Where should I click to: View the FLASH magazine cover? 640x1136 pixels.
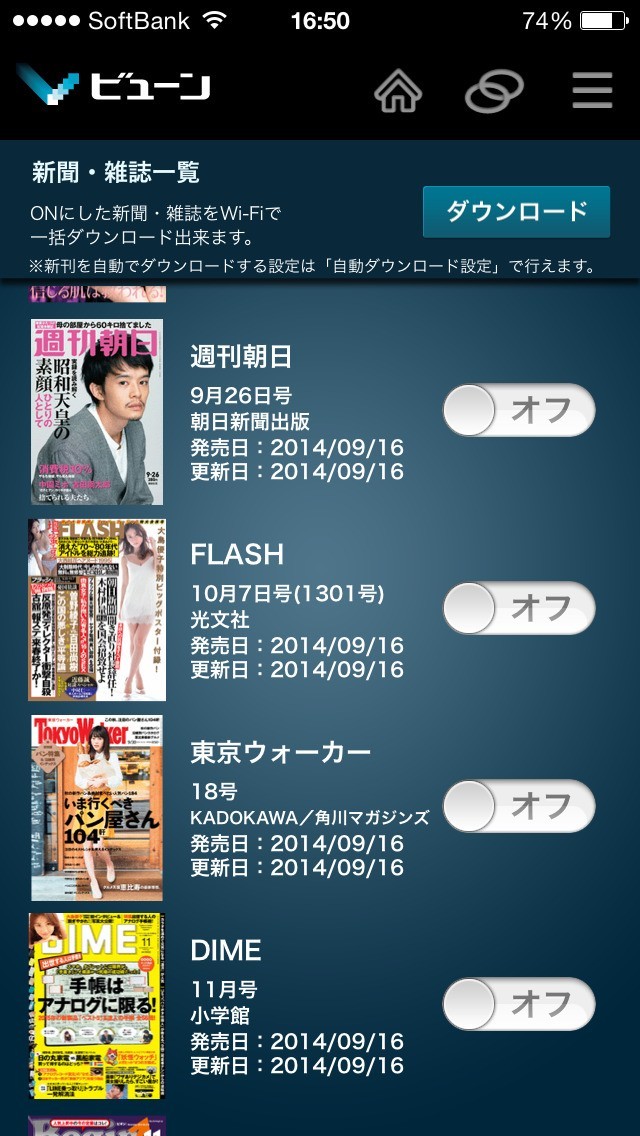click(x=97, y=610)
